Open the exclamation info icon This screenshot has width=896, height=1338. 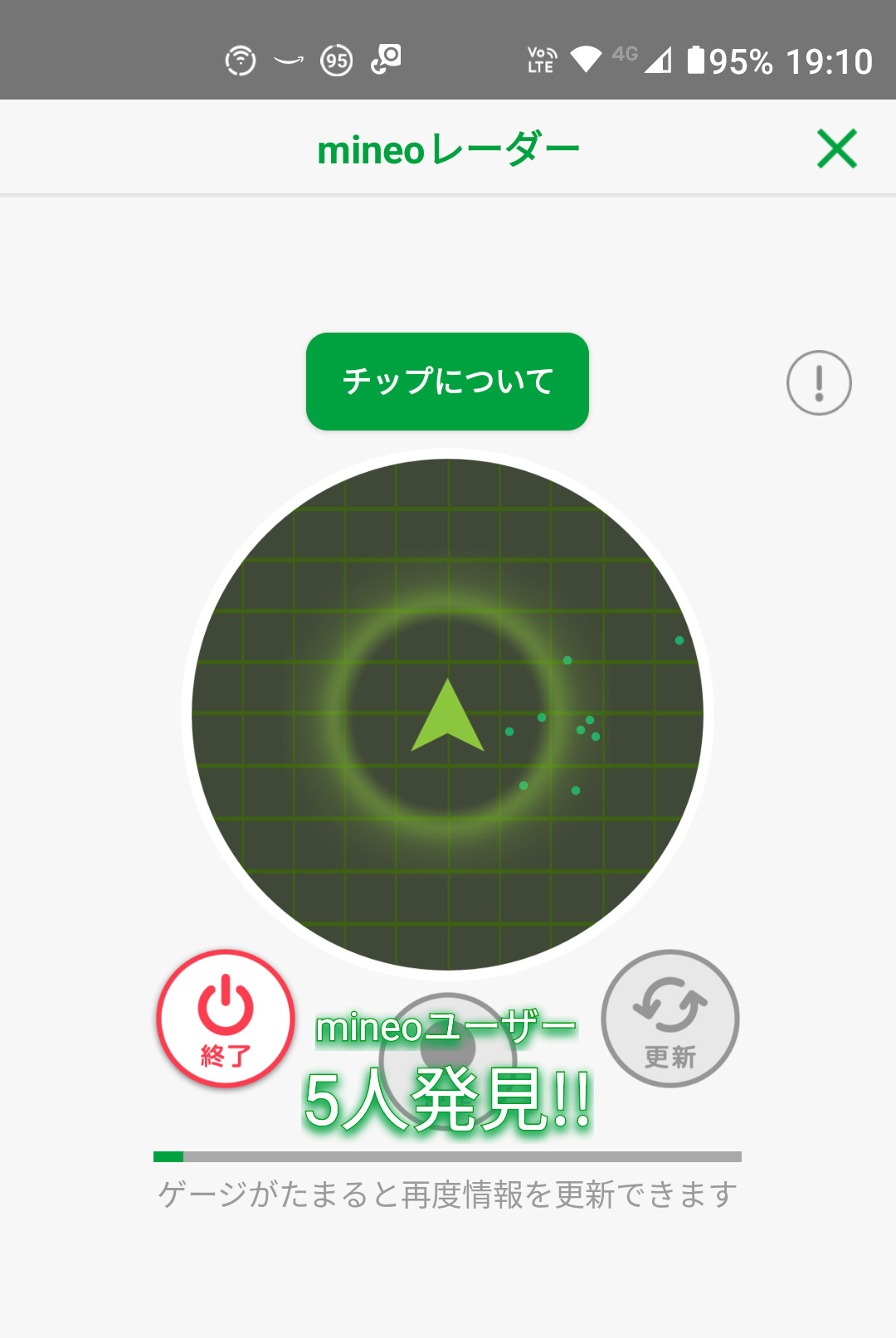[x=819, y=382]
